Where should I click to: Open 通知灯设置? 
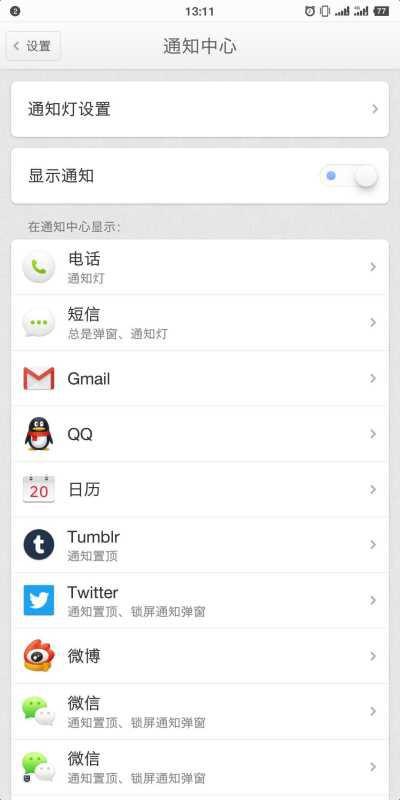[x=200, y=109]
